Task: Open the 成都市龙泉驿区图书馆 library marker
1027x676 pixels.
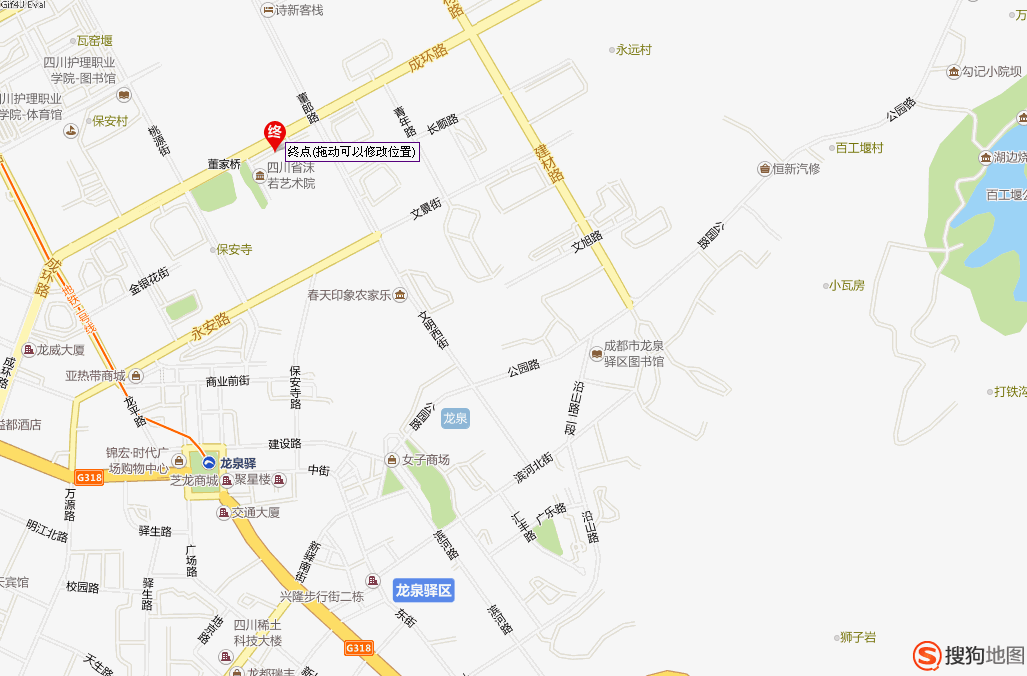Action: coord(597,354)
